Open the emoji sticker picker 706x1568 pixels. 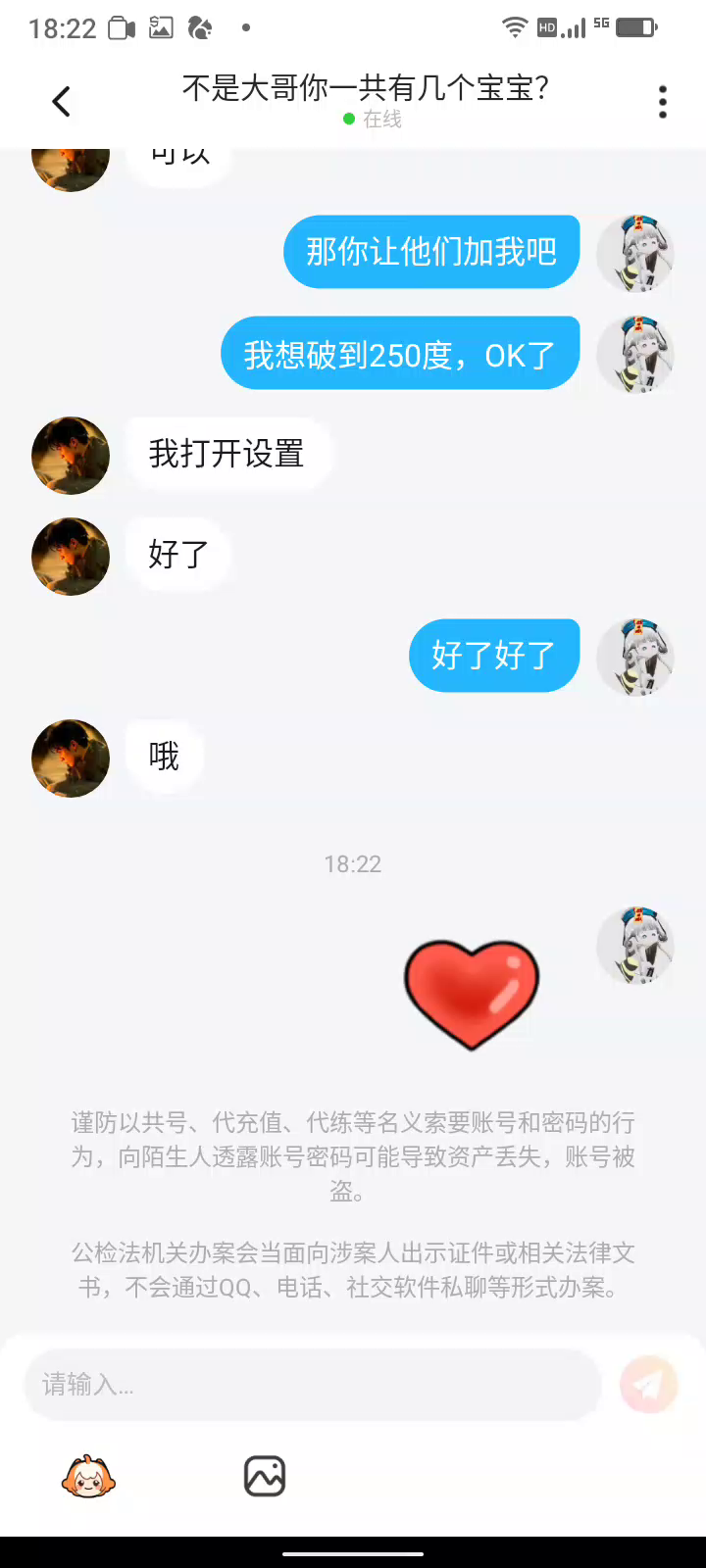88,1476
